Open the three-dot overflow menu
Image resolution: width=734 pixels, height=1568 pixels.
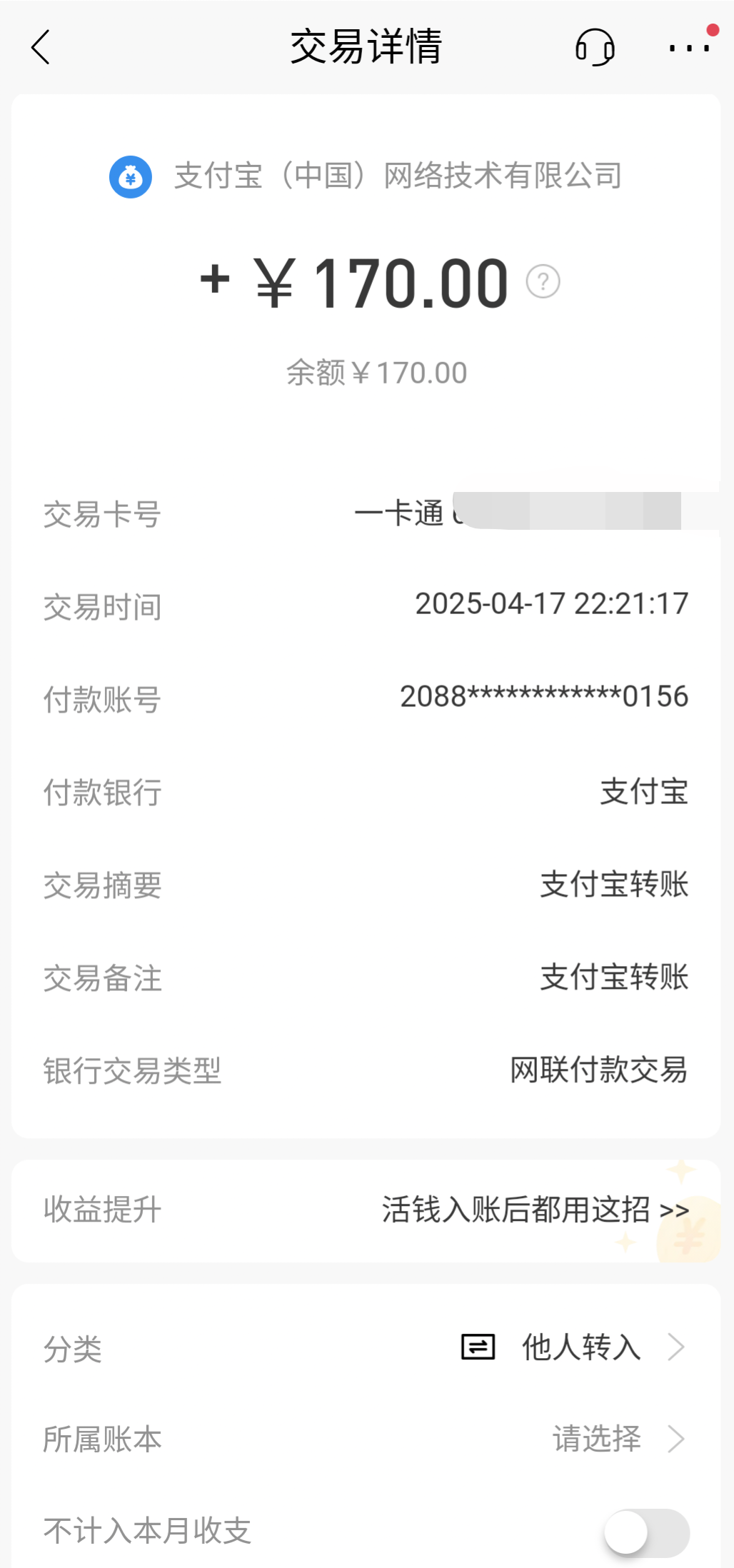(x=689, y=48)
